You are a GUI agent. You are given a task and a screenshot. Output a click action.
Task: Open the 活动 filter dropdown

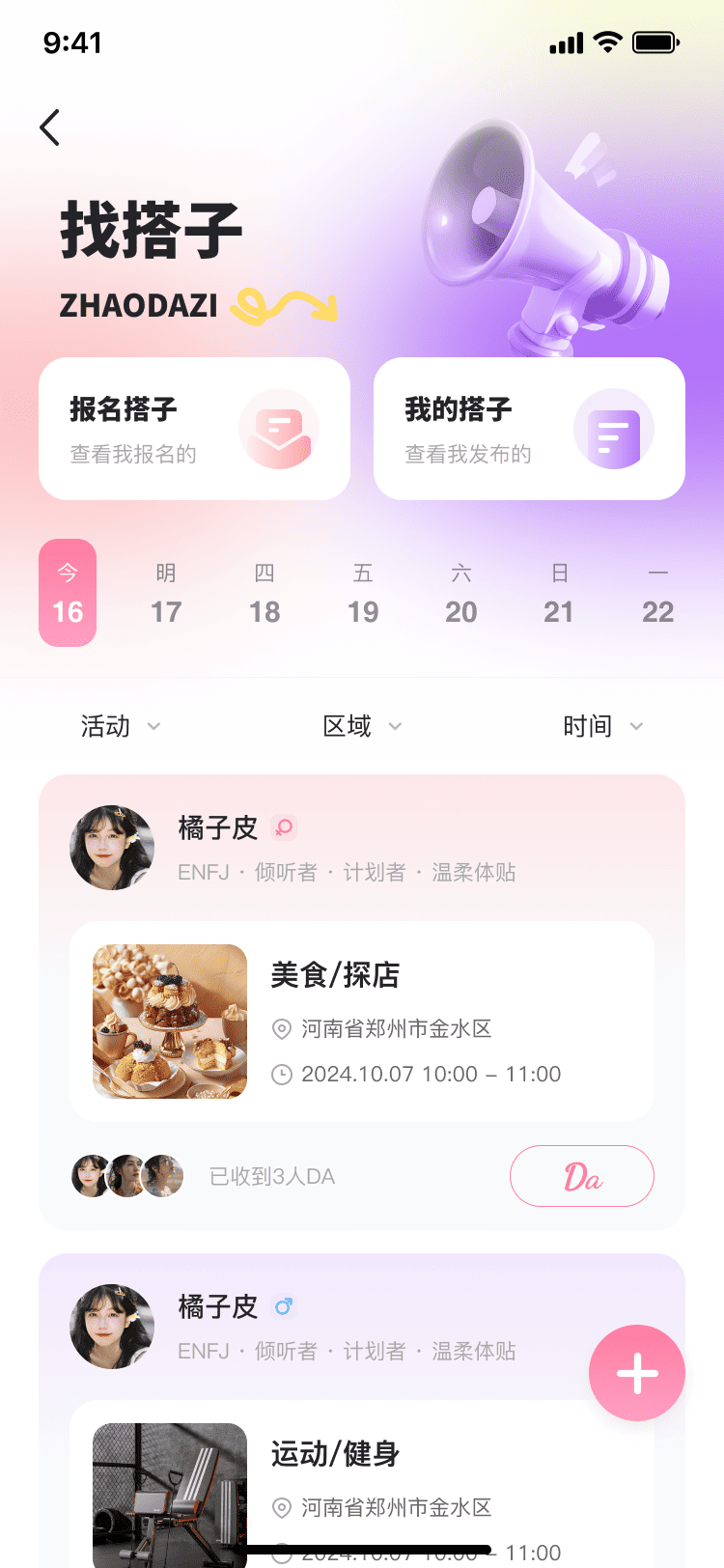[119, 726]
